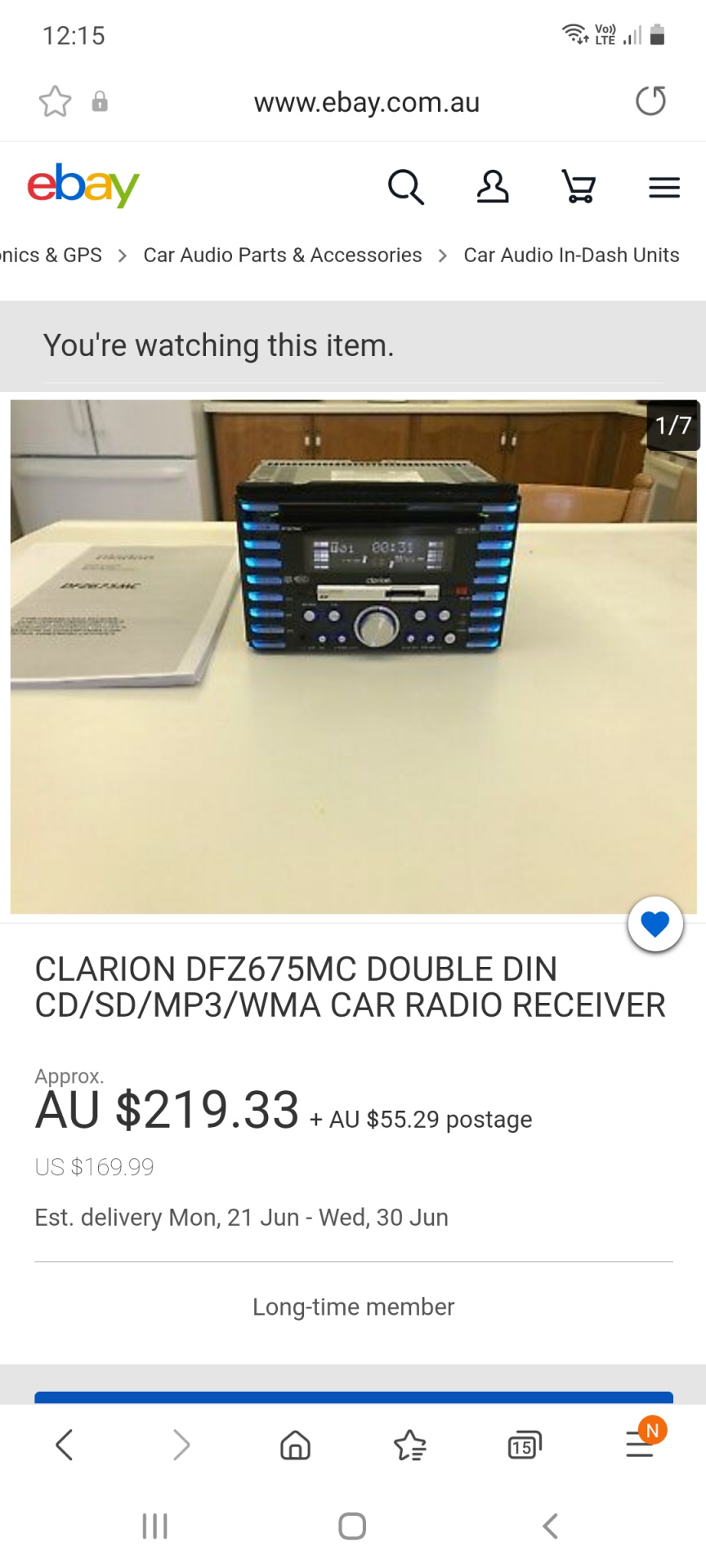Tap the URL address bar
This screenshot has height=1568, width=706.
(366, 103)
